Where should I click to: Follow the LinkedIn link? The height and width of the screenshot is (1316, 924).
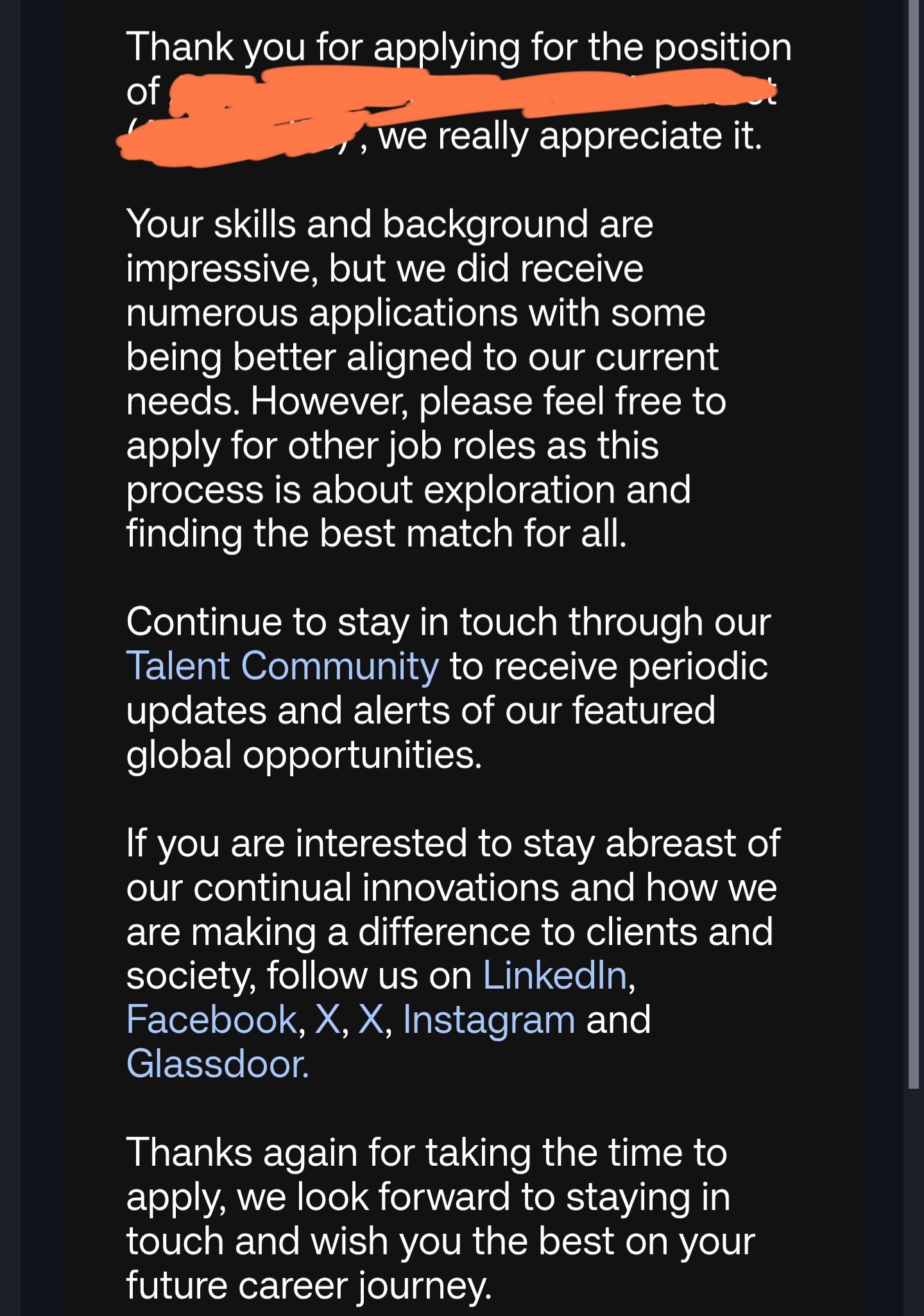554,975
